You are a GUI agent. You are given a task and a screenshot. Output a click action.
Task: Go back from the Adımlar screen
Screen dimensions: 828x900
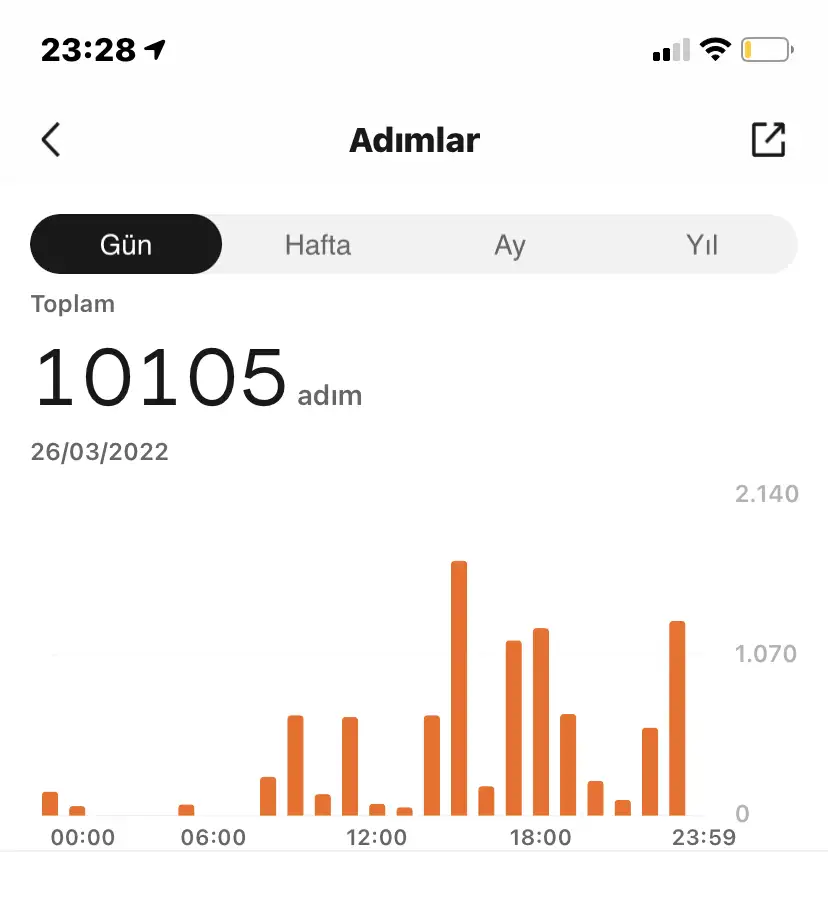pyautogui.click(x=51, y=140)
